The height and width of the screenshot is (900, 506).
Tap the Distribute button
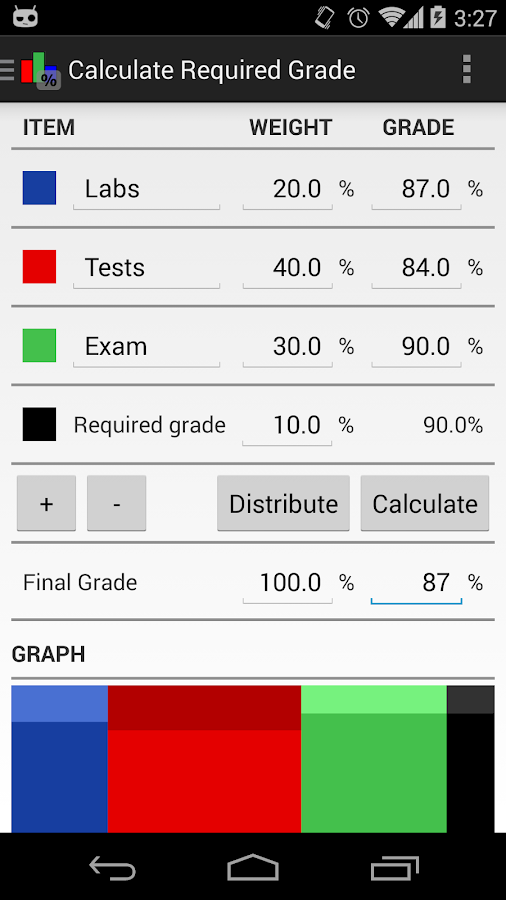283,503
